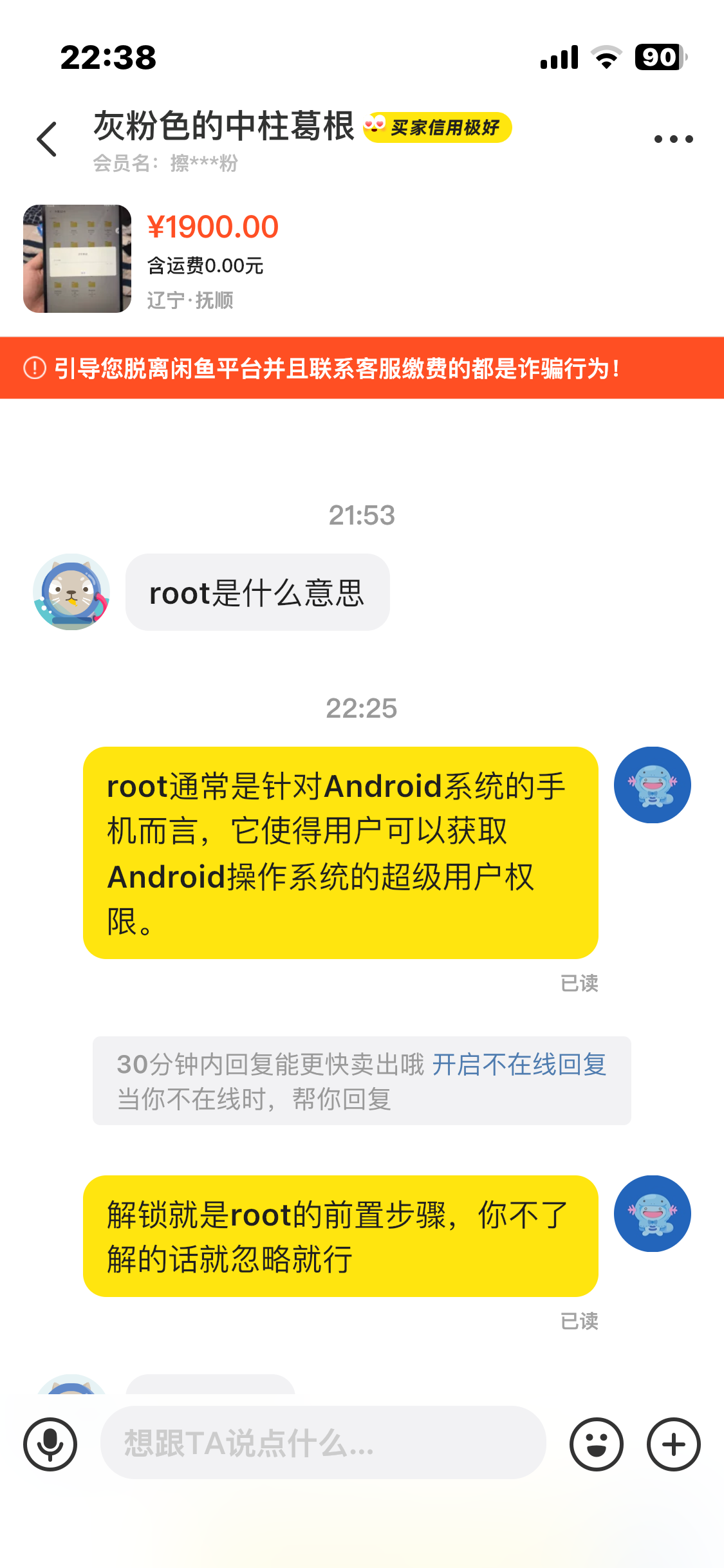Tap the 买家信用极好 credit badge
The width and height of the screenshot is (724, 1568).
(438, 127)
